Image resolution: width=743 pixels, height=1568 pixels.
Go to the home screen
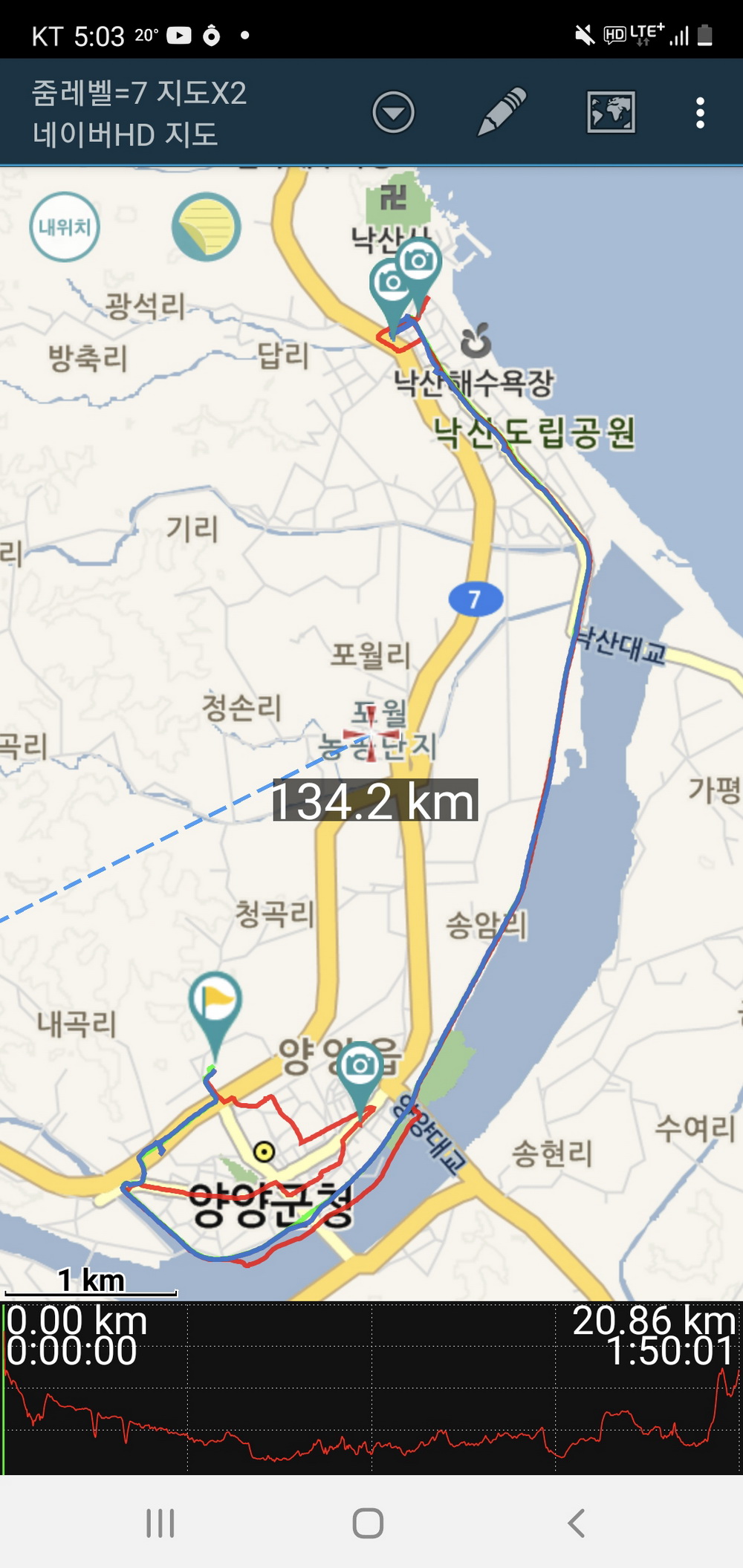[x=368, y=1522]
